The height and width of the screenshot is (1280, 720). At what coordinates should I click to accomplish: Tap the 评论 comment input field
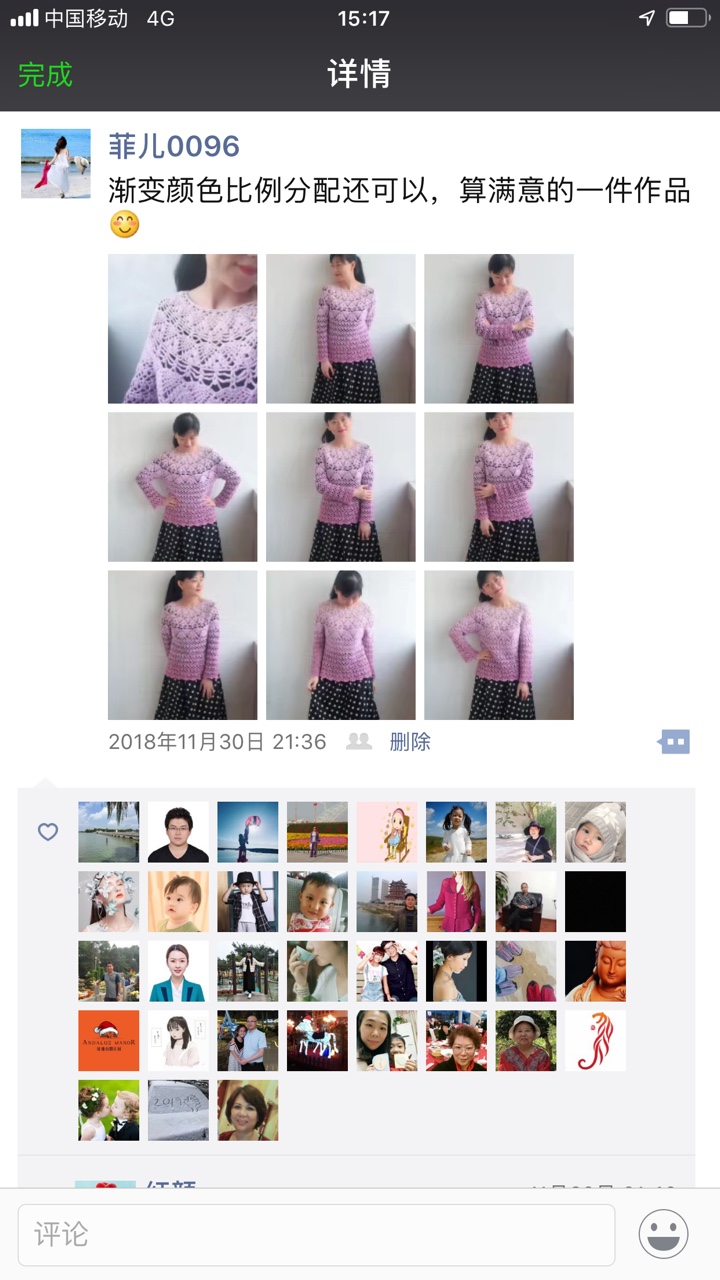pyautogui.click(x=316, y=1235)
